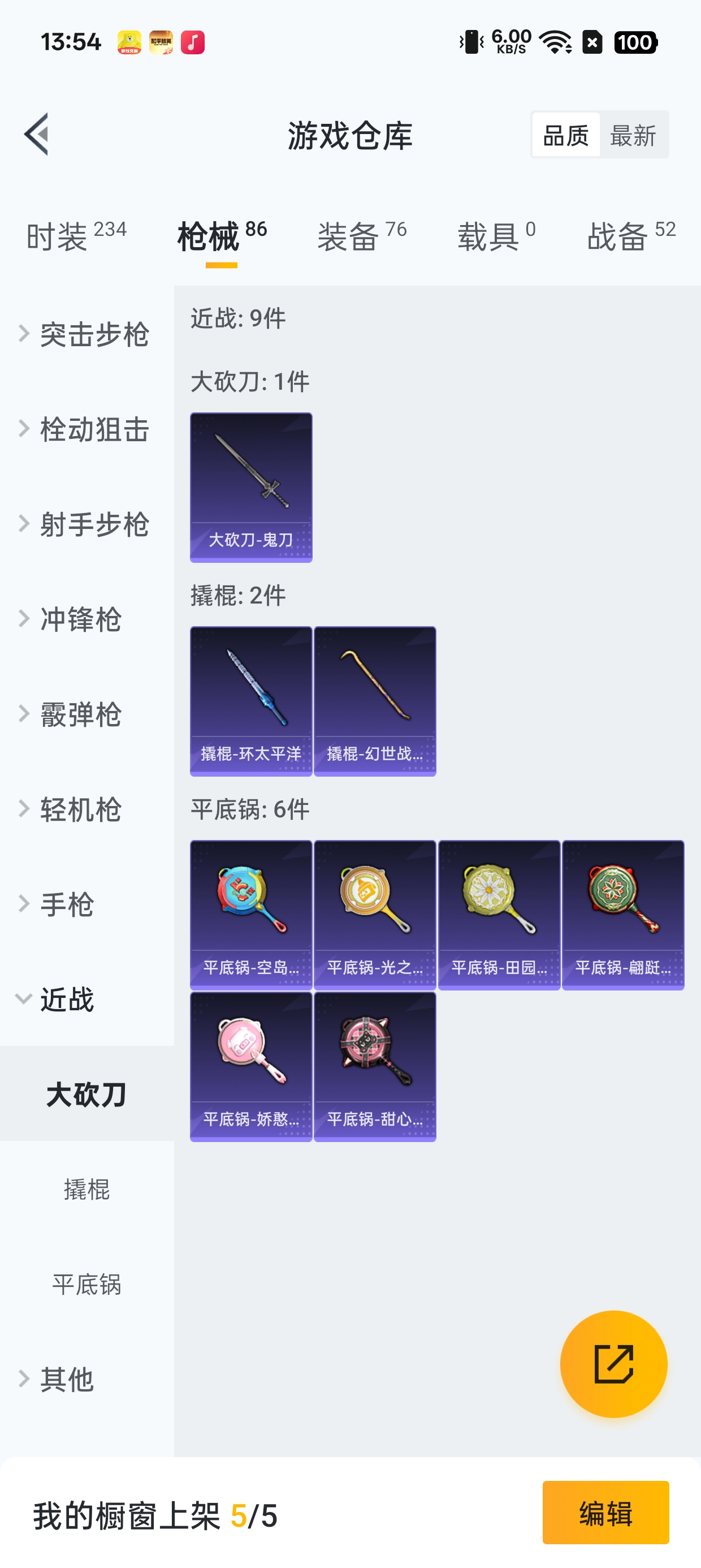Tap 编辑 to edit my showcase
701x1568 pixels.
pyautogui.click(x=605, y=1513)
